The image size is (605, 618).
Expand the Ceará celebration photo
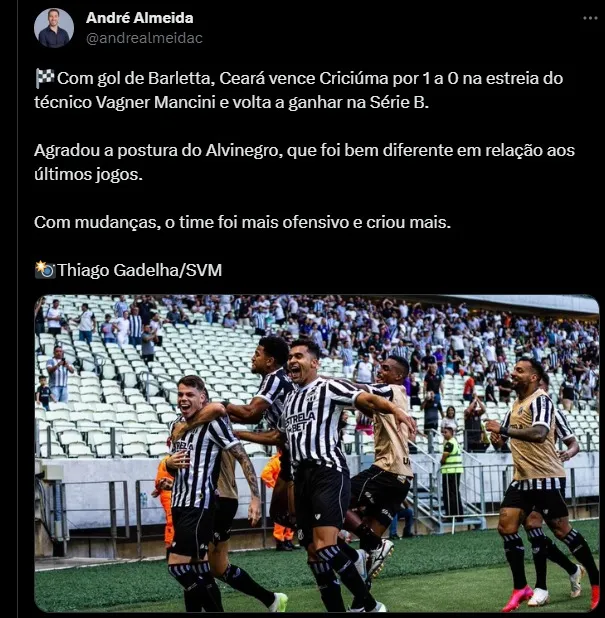(316, 453)
